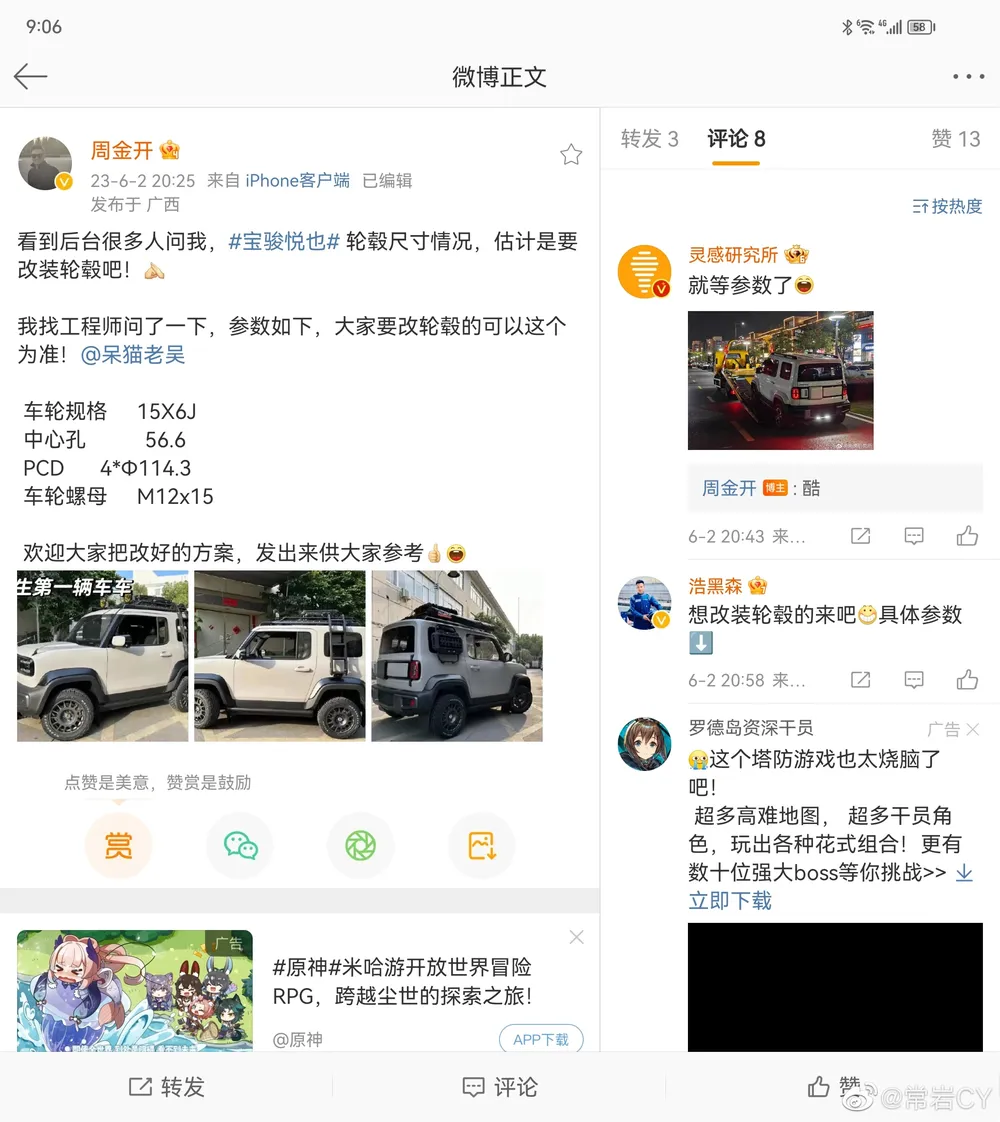1000x1122 pixels.
Task: Tap 立即下载 link in the ad
Action: [730, 900]
